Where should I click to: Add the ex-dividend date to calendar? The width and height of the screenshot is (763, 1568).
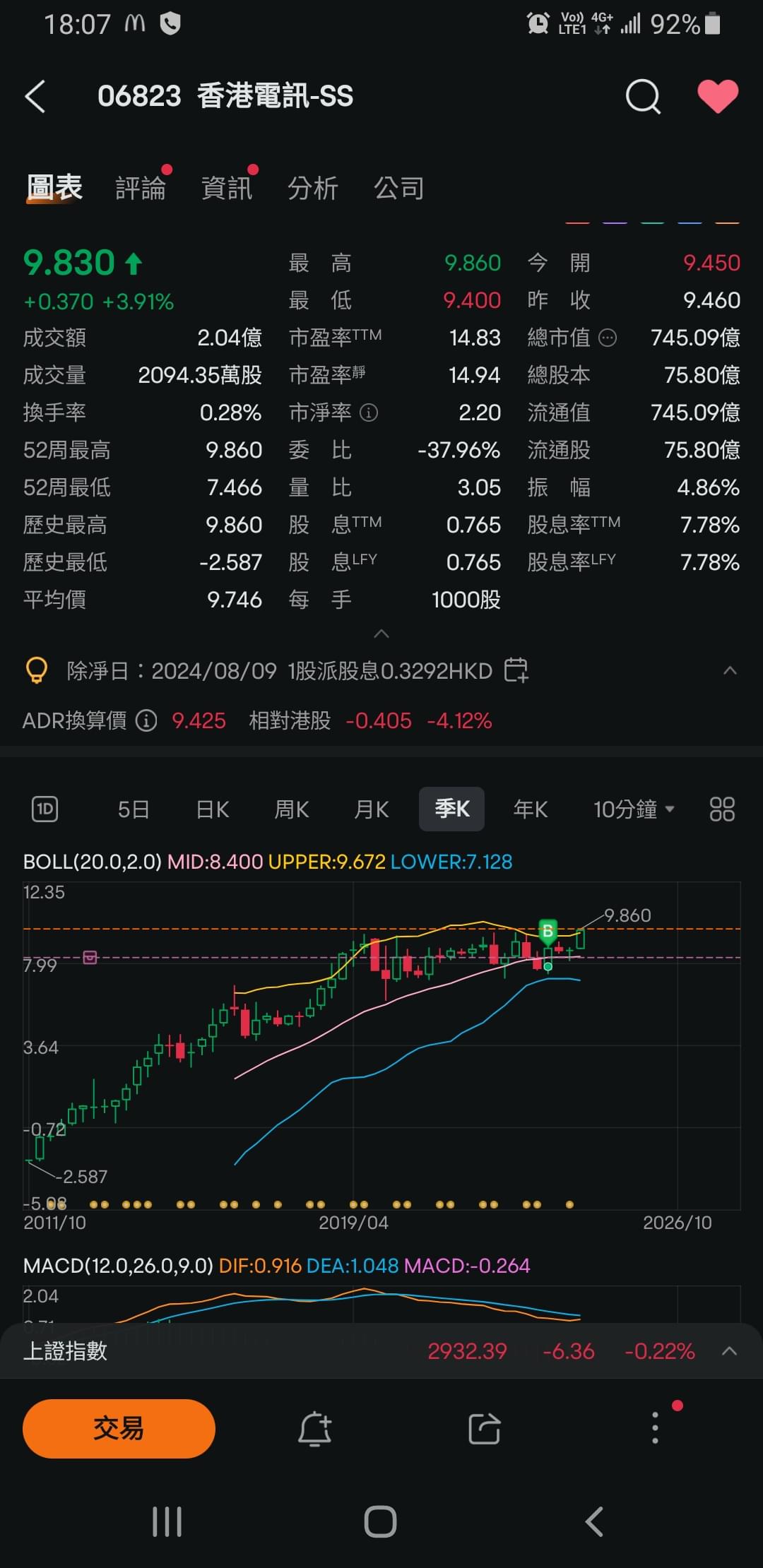click(x=516, y=670)
